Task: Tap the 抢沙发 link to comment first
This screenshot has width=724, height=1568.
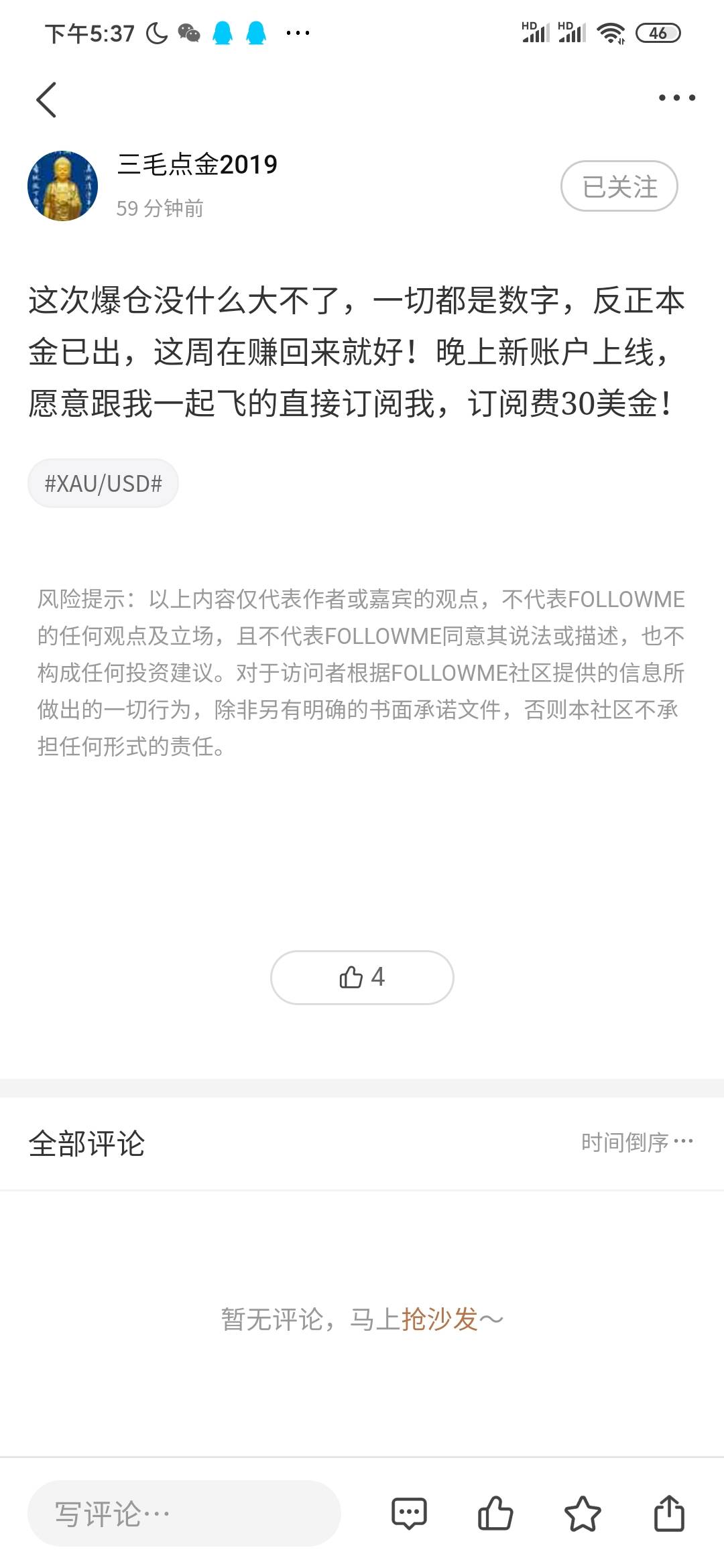Action: click(x=439, y=1319)
